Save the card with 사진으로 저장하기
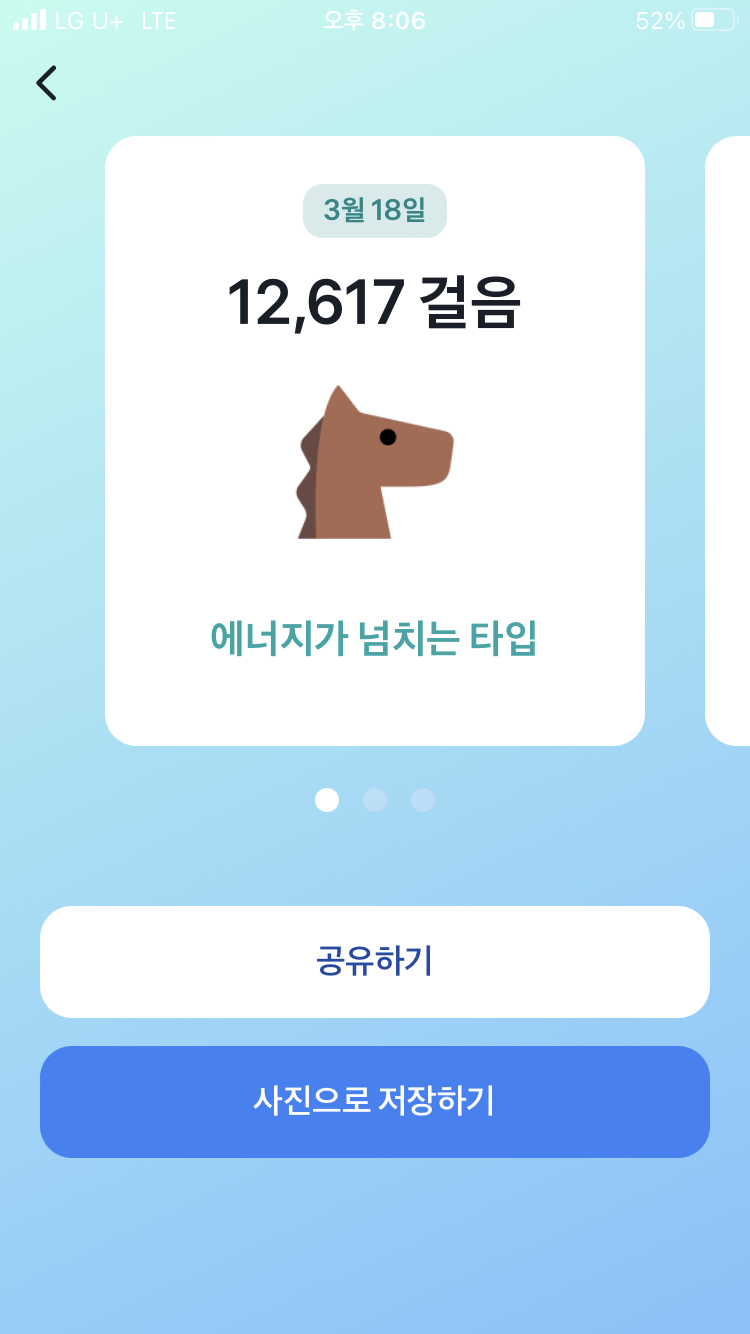The width and height of the screenshot is (750, 1334). point(375,1102)
